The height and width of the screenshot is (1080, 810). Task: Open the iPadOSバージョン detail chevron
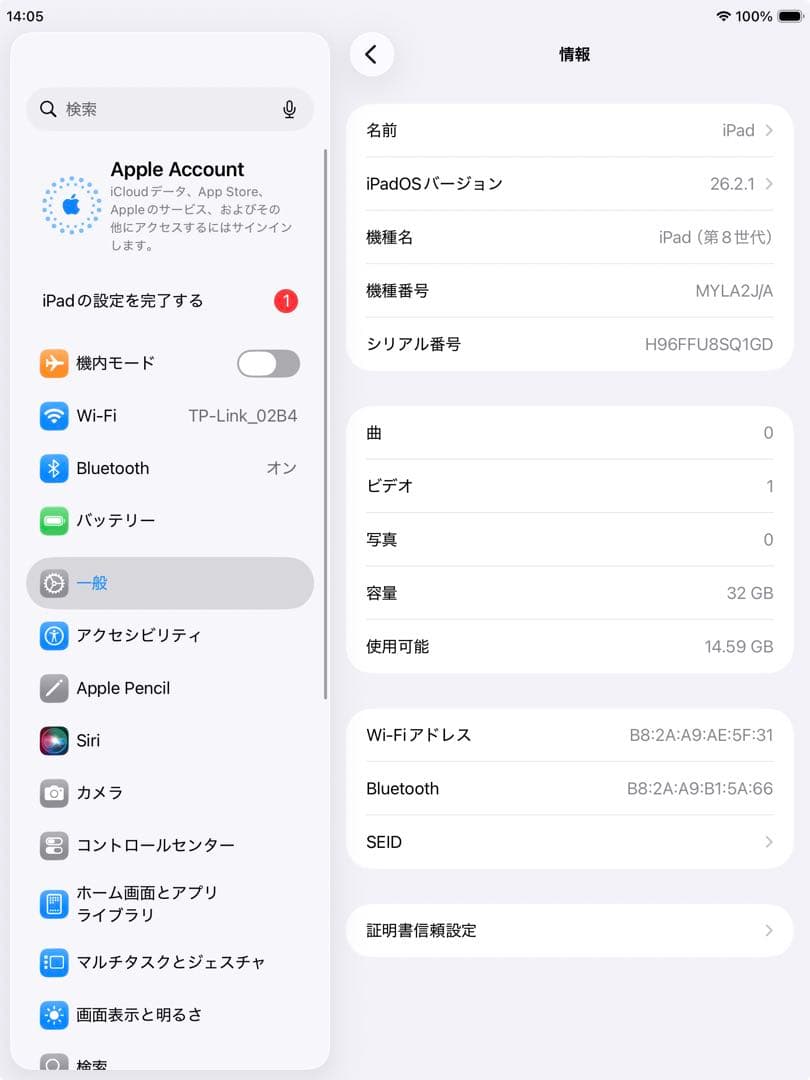[769, 183]
